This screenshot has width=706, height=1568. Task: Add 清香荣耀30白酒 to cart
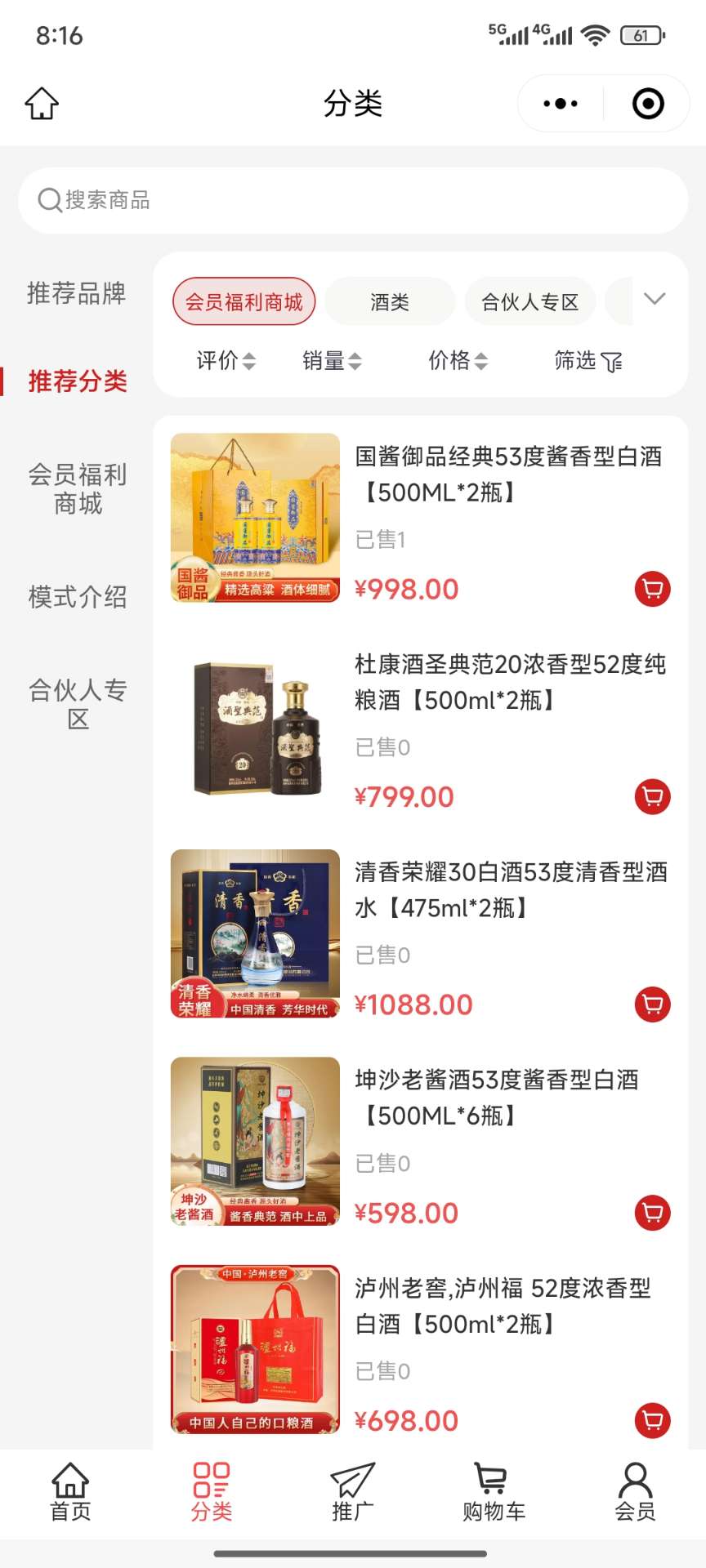(652, 1004)
